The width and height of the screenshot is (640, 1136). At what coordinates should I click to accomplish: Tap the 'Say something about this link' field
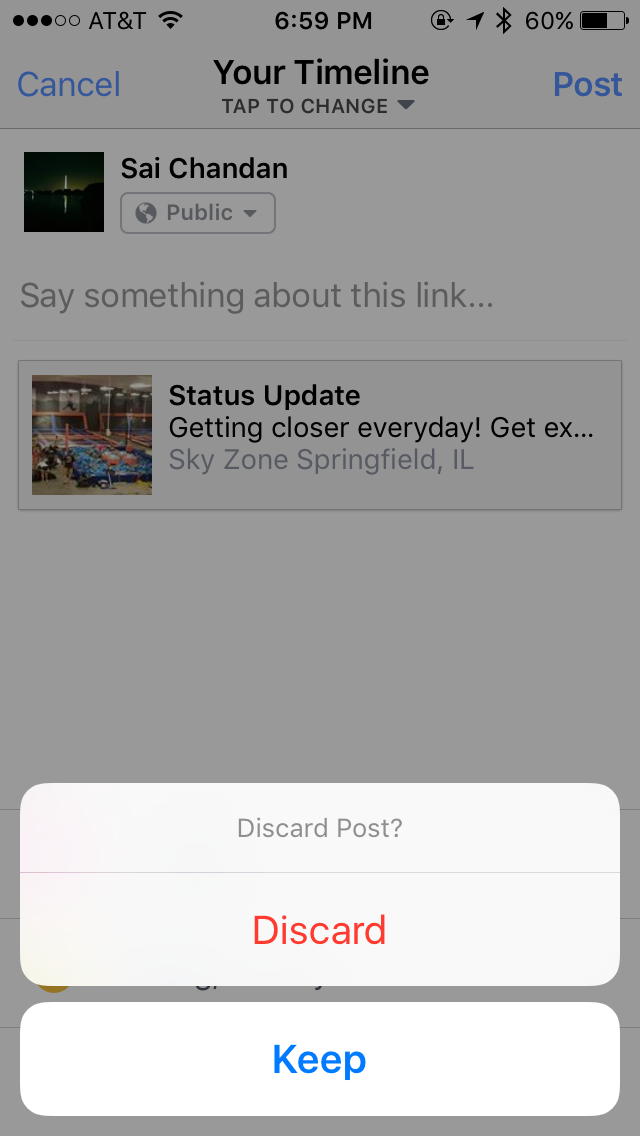click(320, 296)
